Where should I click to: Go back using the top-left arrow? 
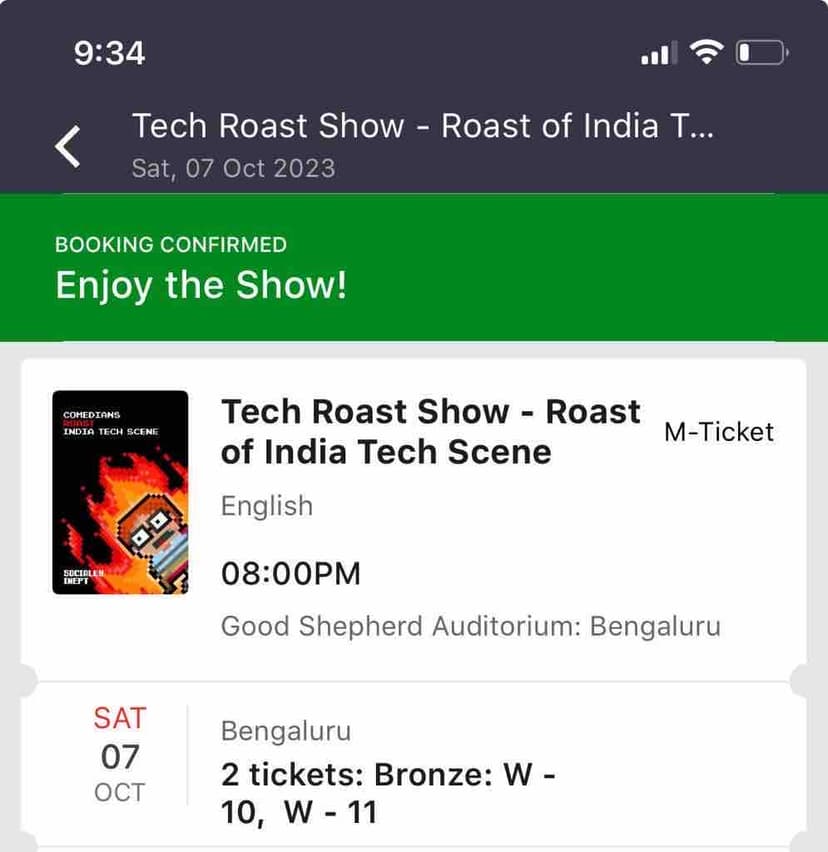click(67, 146)
